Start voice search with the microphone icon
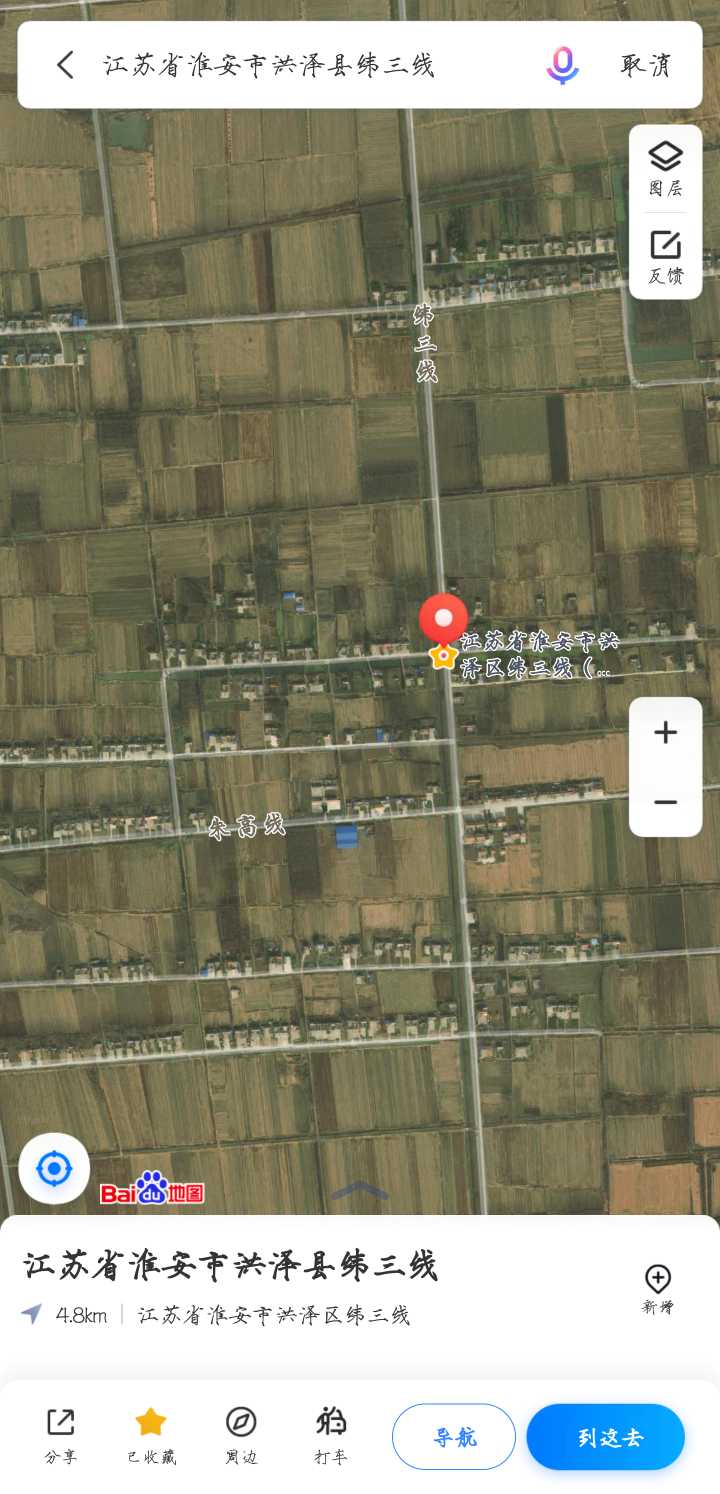This screenshot has height=1494, width=720. point(562,65)
